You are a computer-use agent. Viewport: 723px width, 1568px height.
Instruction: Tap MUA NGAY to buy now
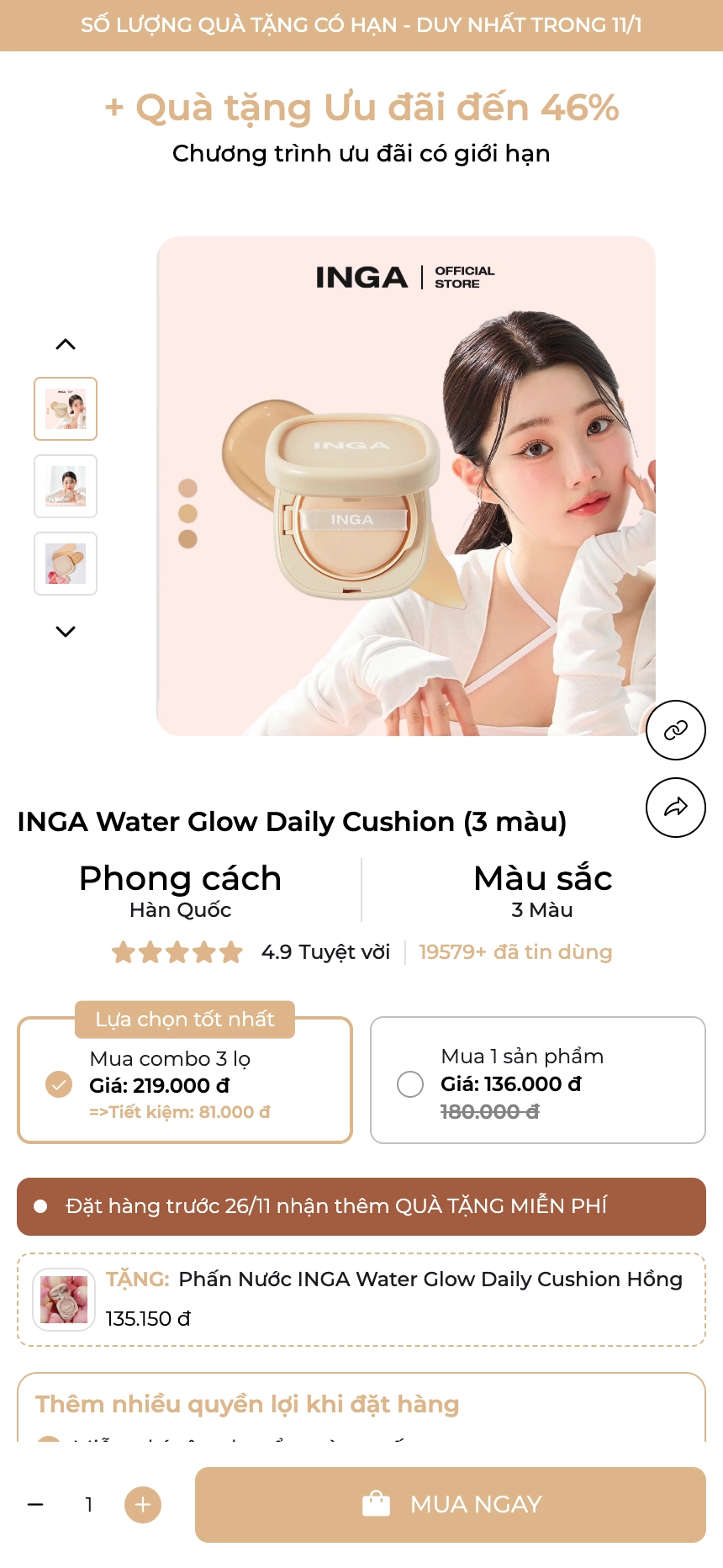tap(450, 1504)
